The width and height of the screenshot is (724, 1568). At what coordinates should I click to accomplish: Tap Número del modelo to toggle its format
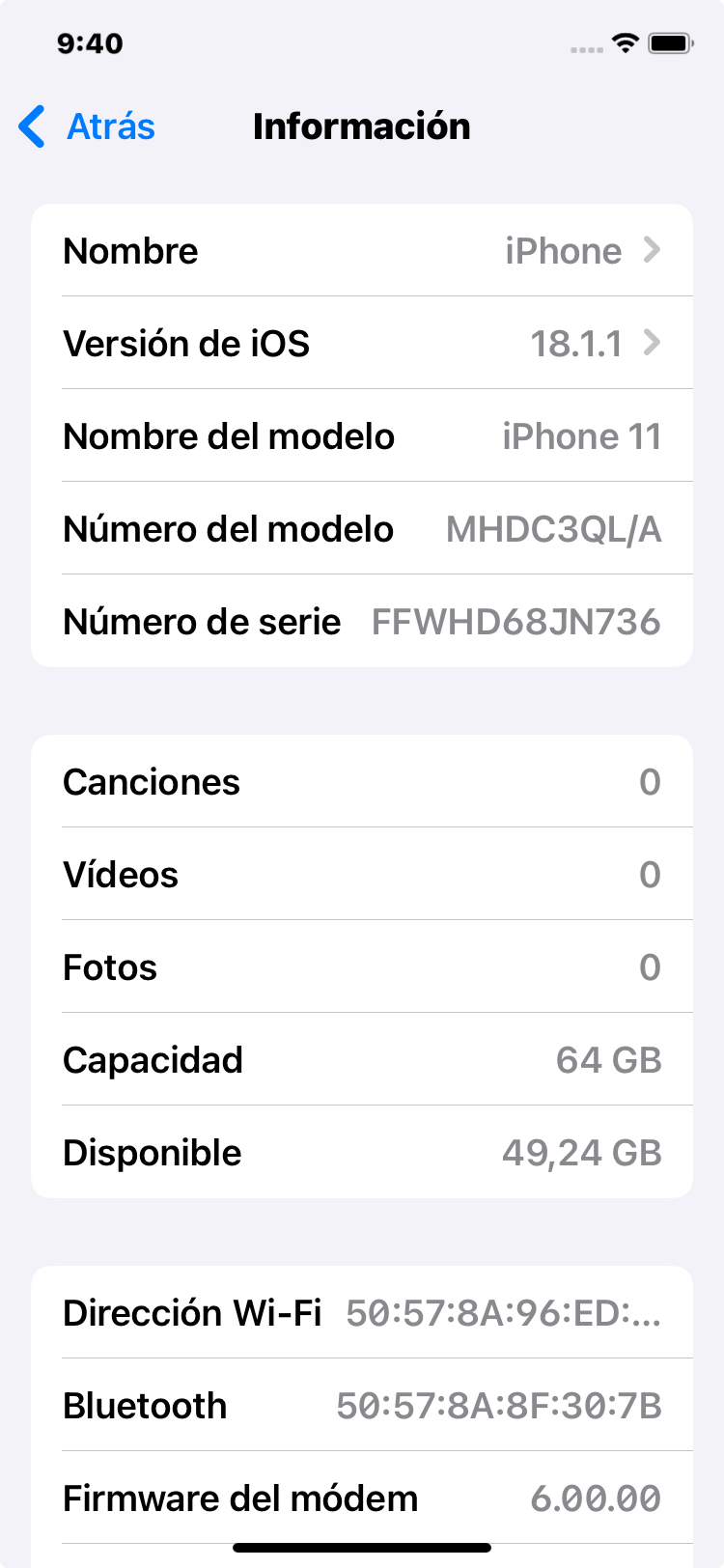362,528
